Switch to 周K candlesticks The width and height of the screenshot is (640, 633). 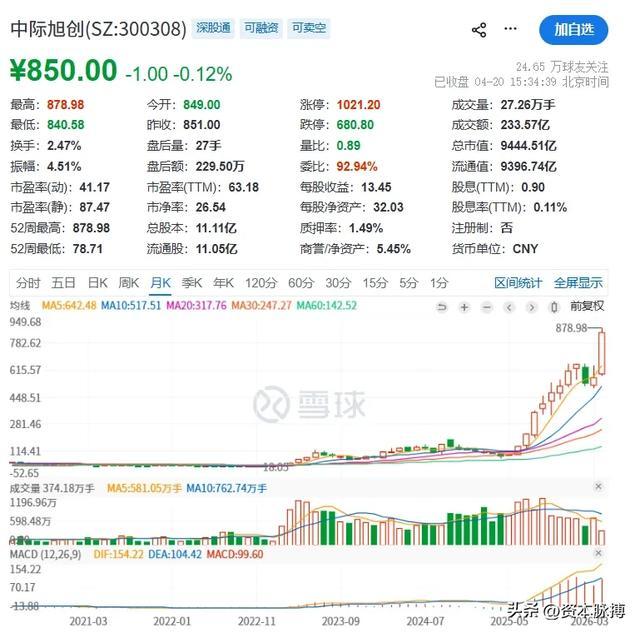click(128, 283)
